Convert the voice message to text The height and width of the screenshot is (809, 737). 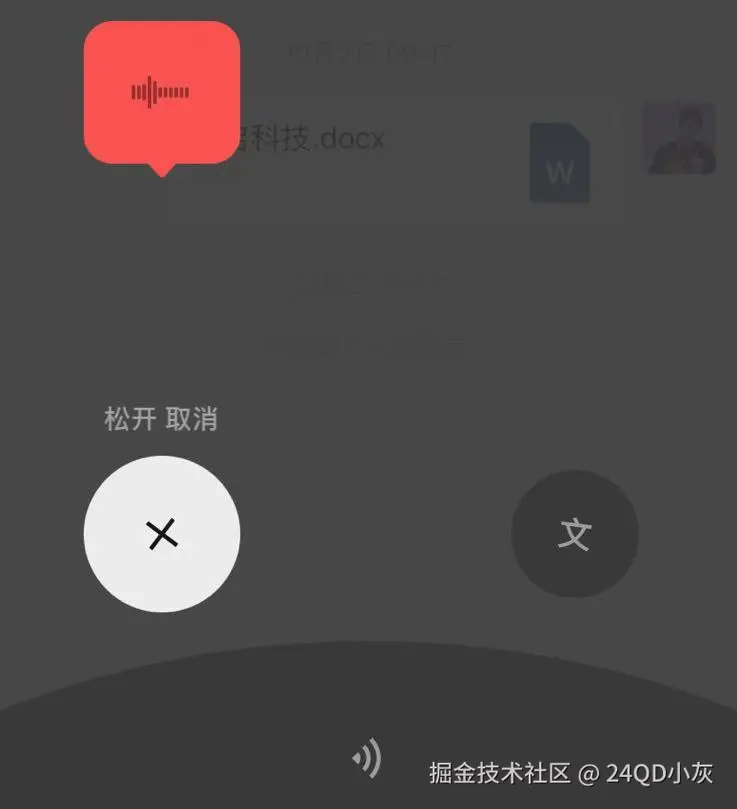click(574, 534)
